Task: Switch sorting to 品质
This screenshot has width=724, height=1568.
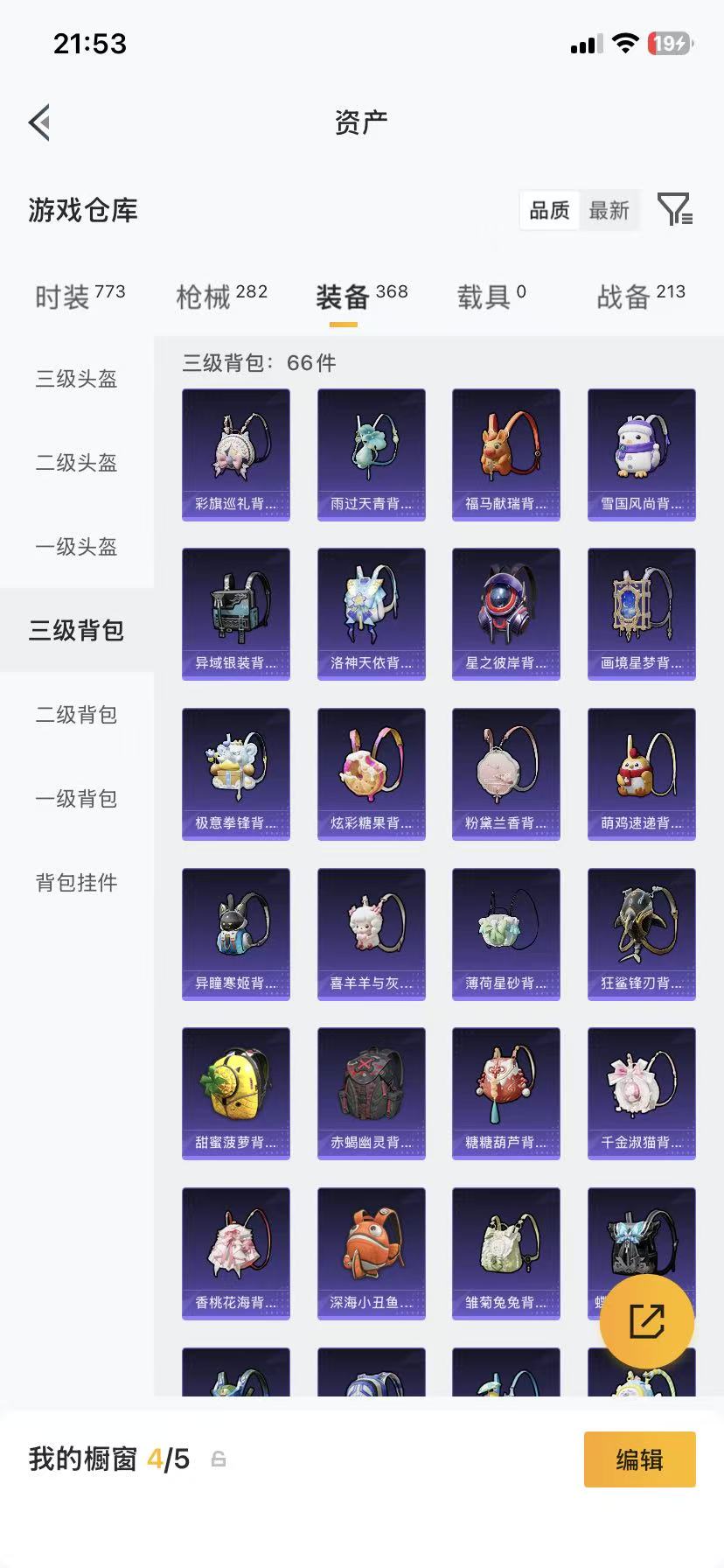Action: [x=548, y=210]
